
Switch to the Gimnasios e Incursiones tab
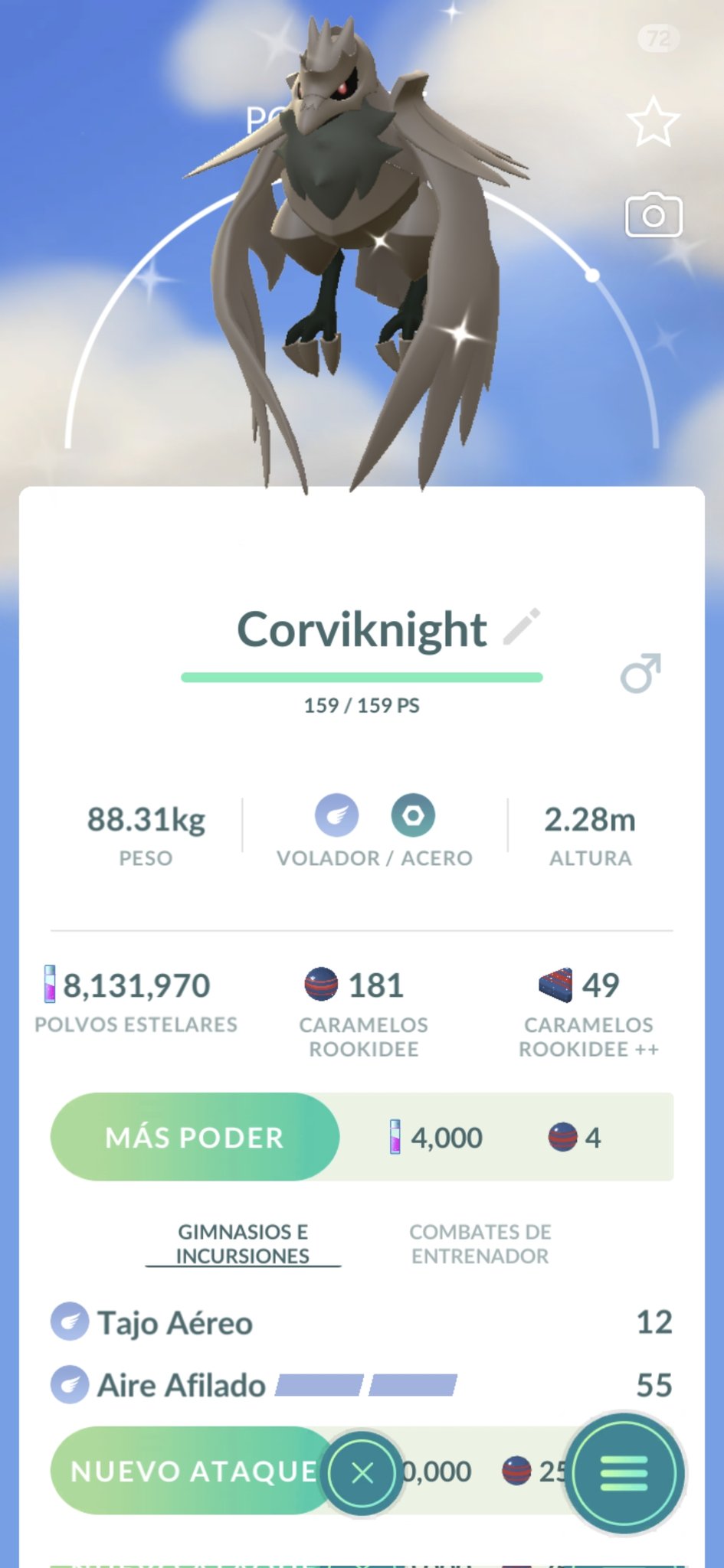243,1243
